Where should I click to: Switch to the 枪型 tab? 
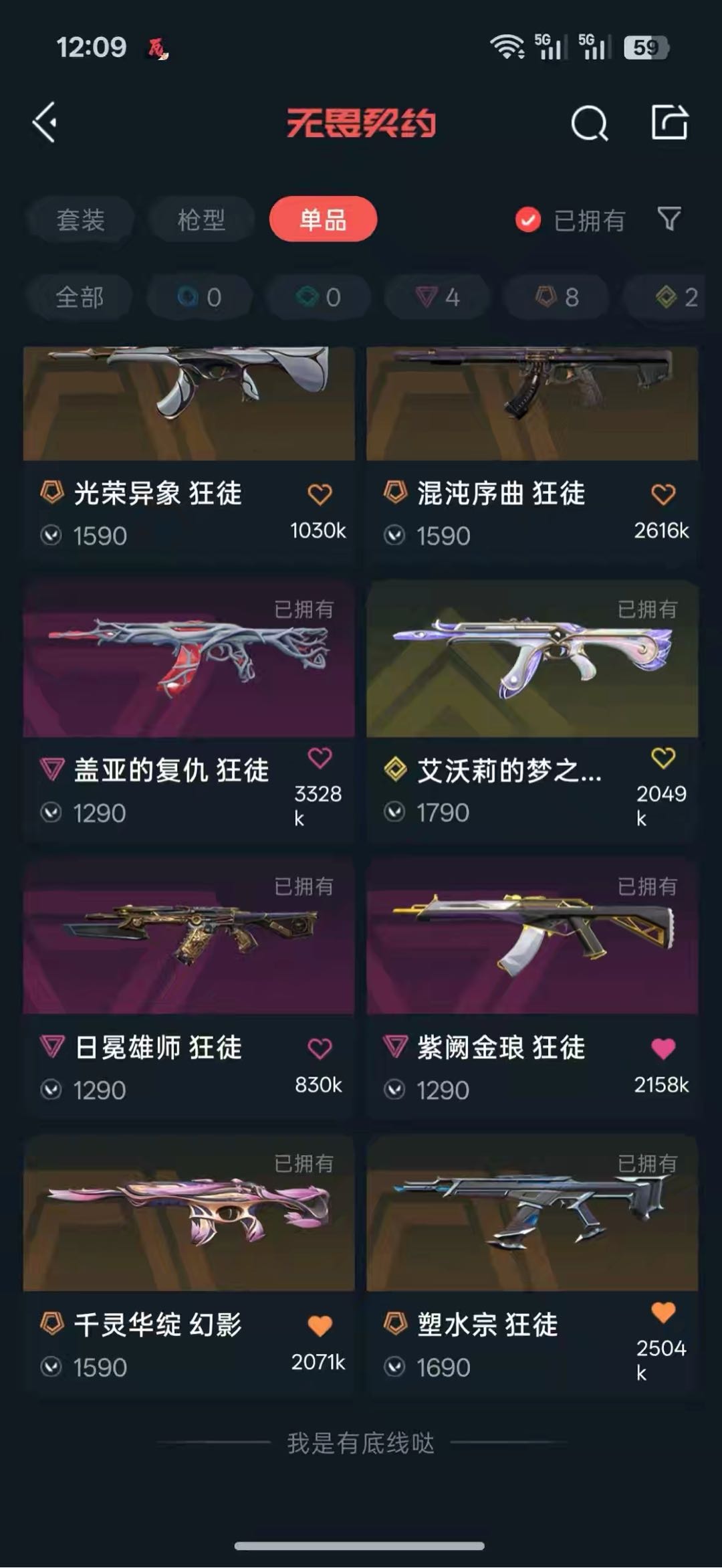tap(201, 219)
